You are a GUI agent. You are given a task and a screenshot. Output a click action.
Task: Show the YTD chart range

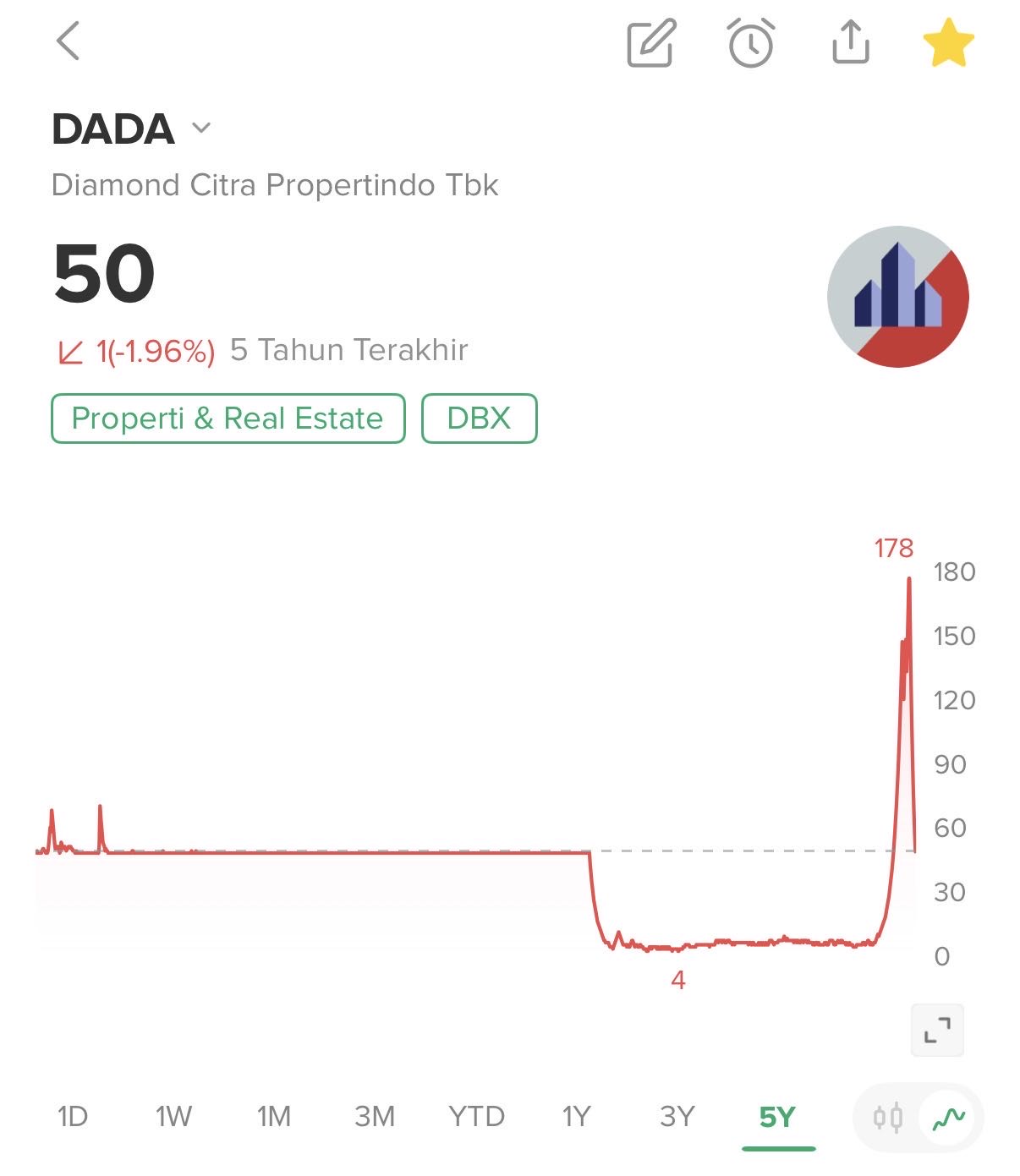coord(476,1117)
